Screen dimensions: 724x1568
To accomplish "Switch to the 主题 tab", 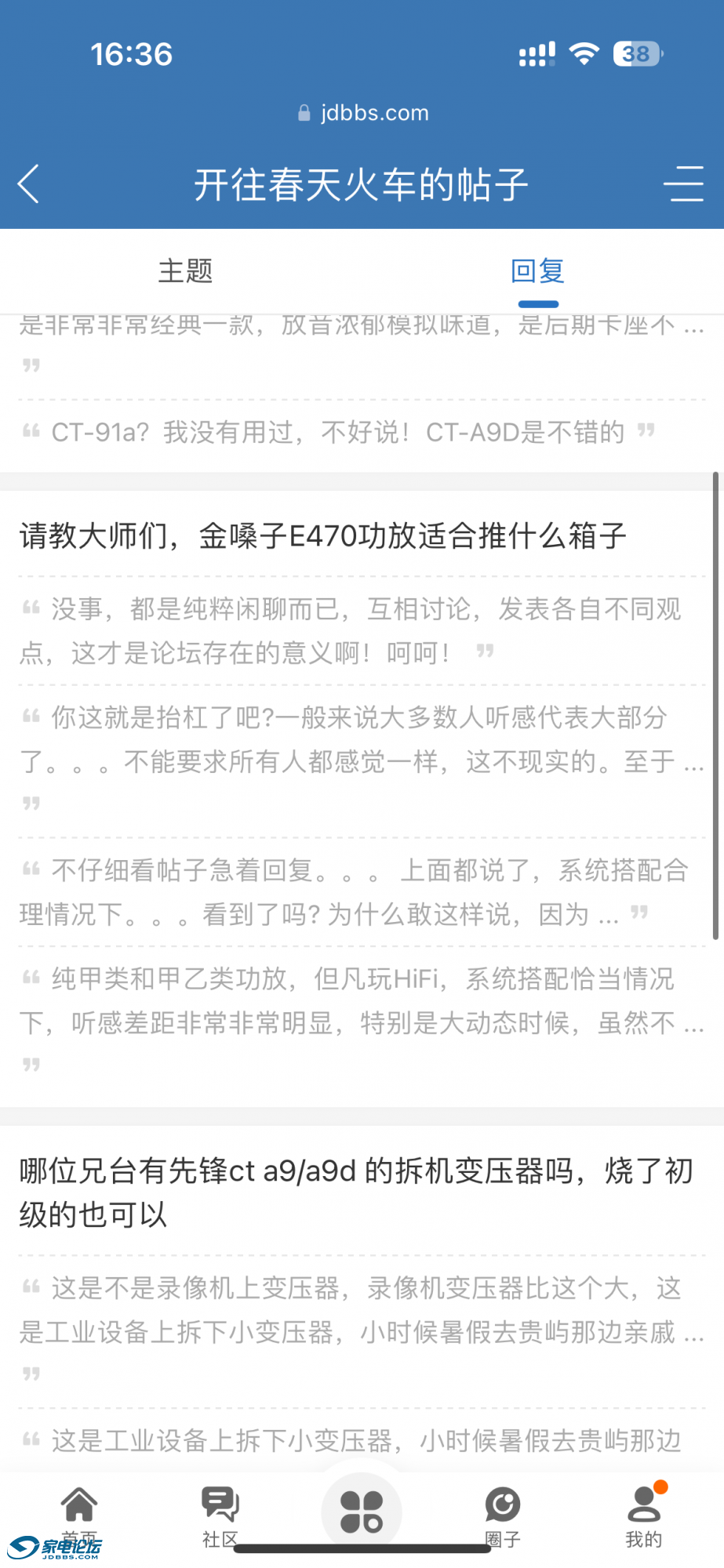I will [185, 271].
